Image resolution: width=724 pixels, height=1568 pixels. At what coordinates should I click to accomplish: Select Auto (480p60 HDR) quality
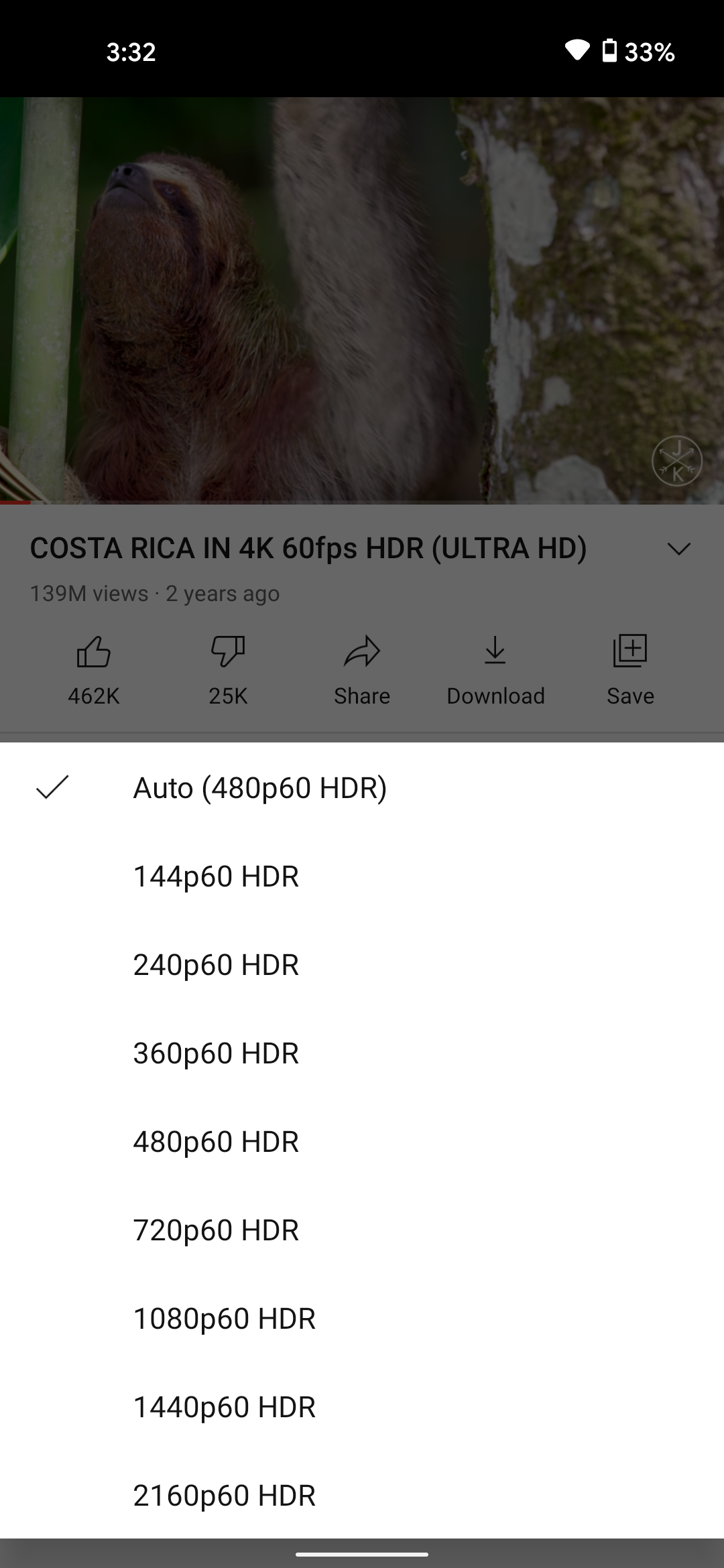362,787
